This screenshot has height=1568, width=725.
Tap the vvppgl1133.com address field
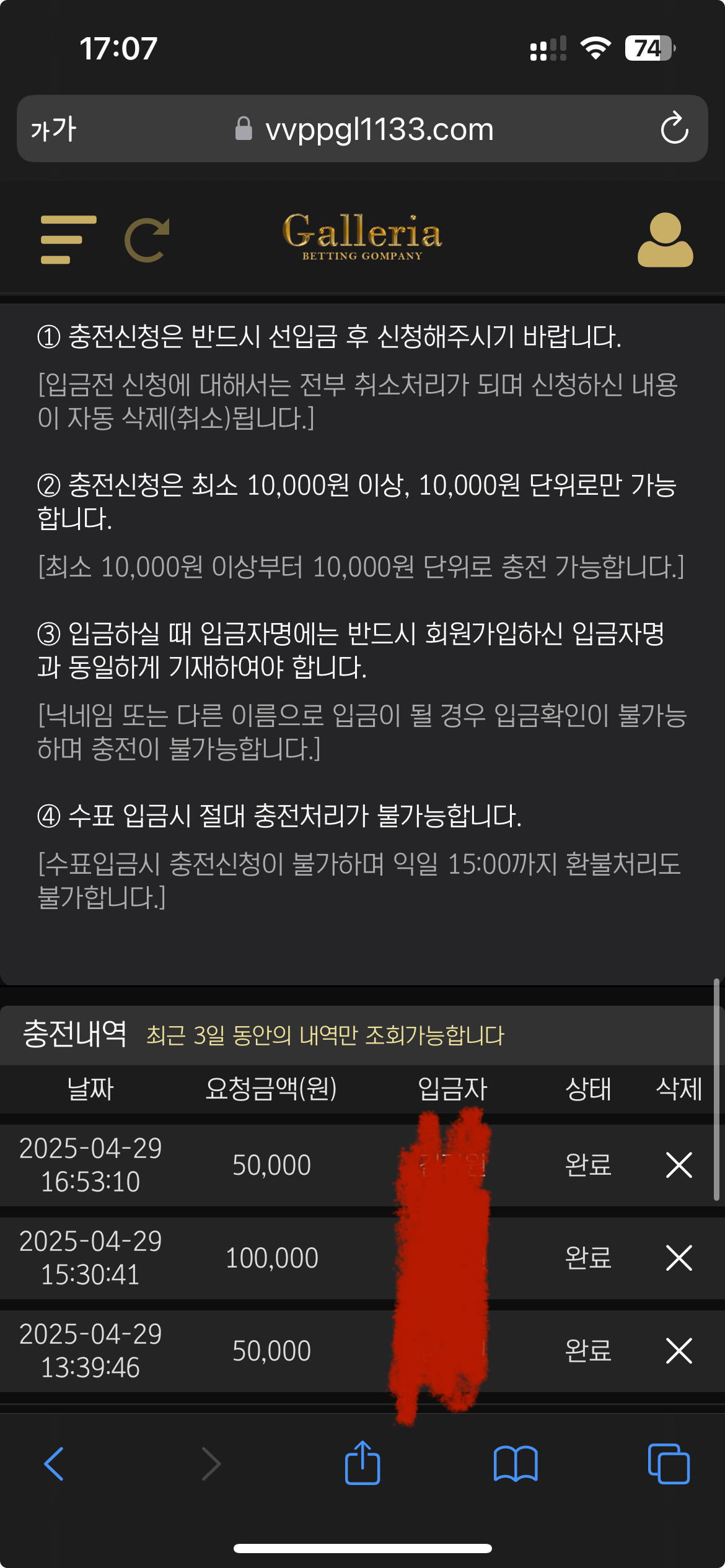[379, 129]
